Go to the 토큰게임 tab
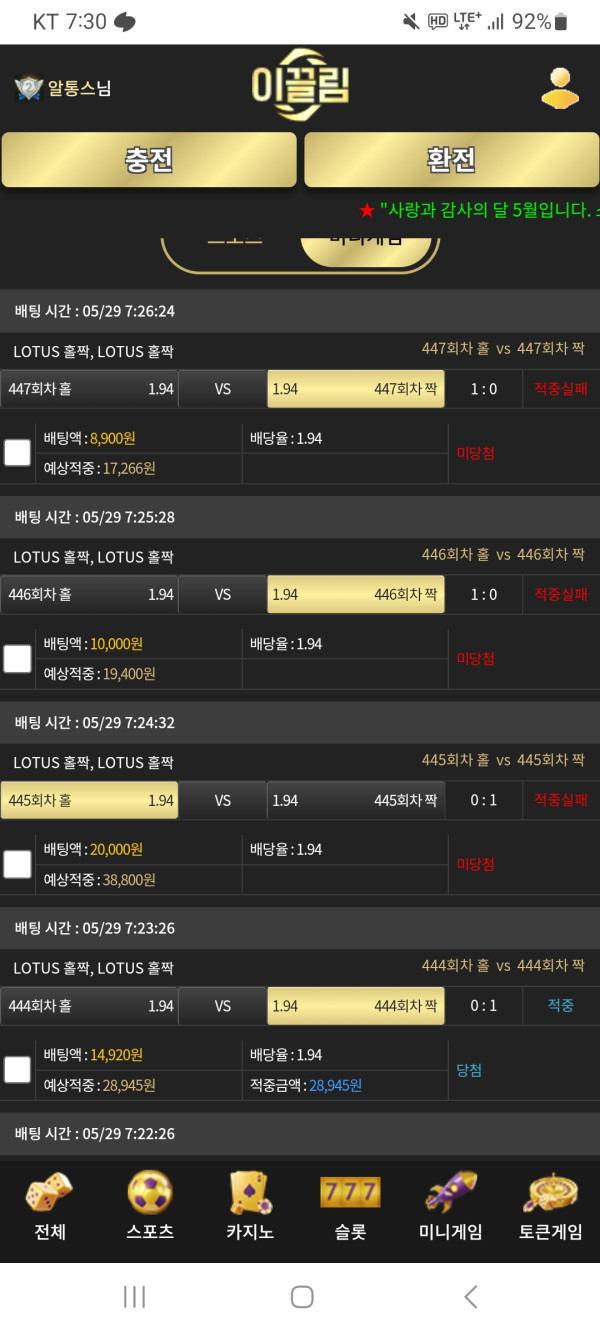 (550, 1207)
